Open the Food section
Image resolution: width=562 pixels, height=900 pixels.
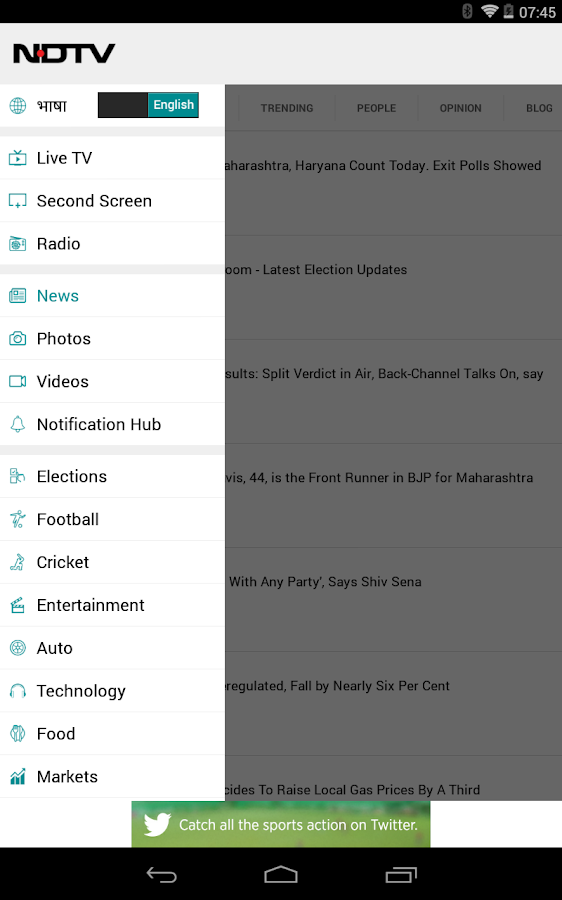tap(113, 734)
